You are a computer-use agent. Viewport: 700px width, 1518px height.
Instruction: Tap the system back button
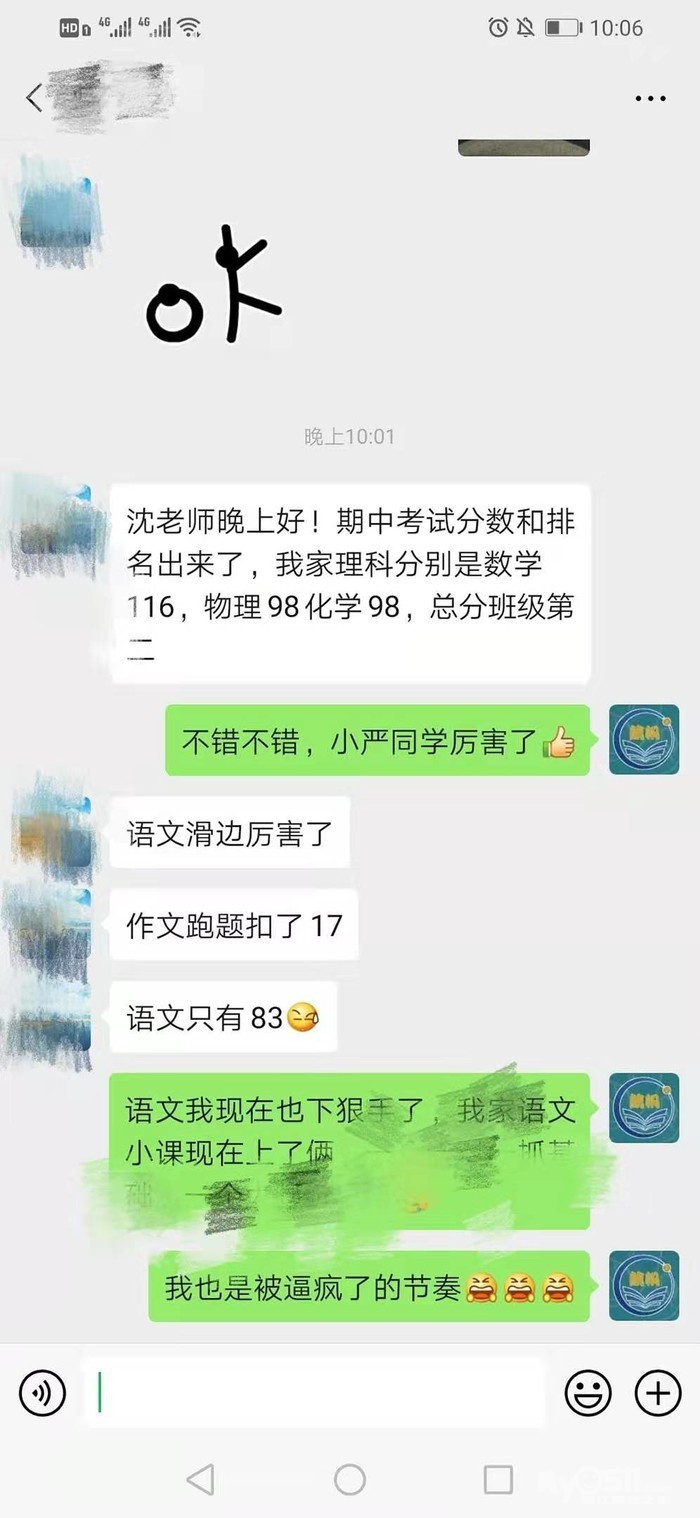pyautogui.click(x=201, y=1479)
